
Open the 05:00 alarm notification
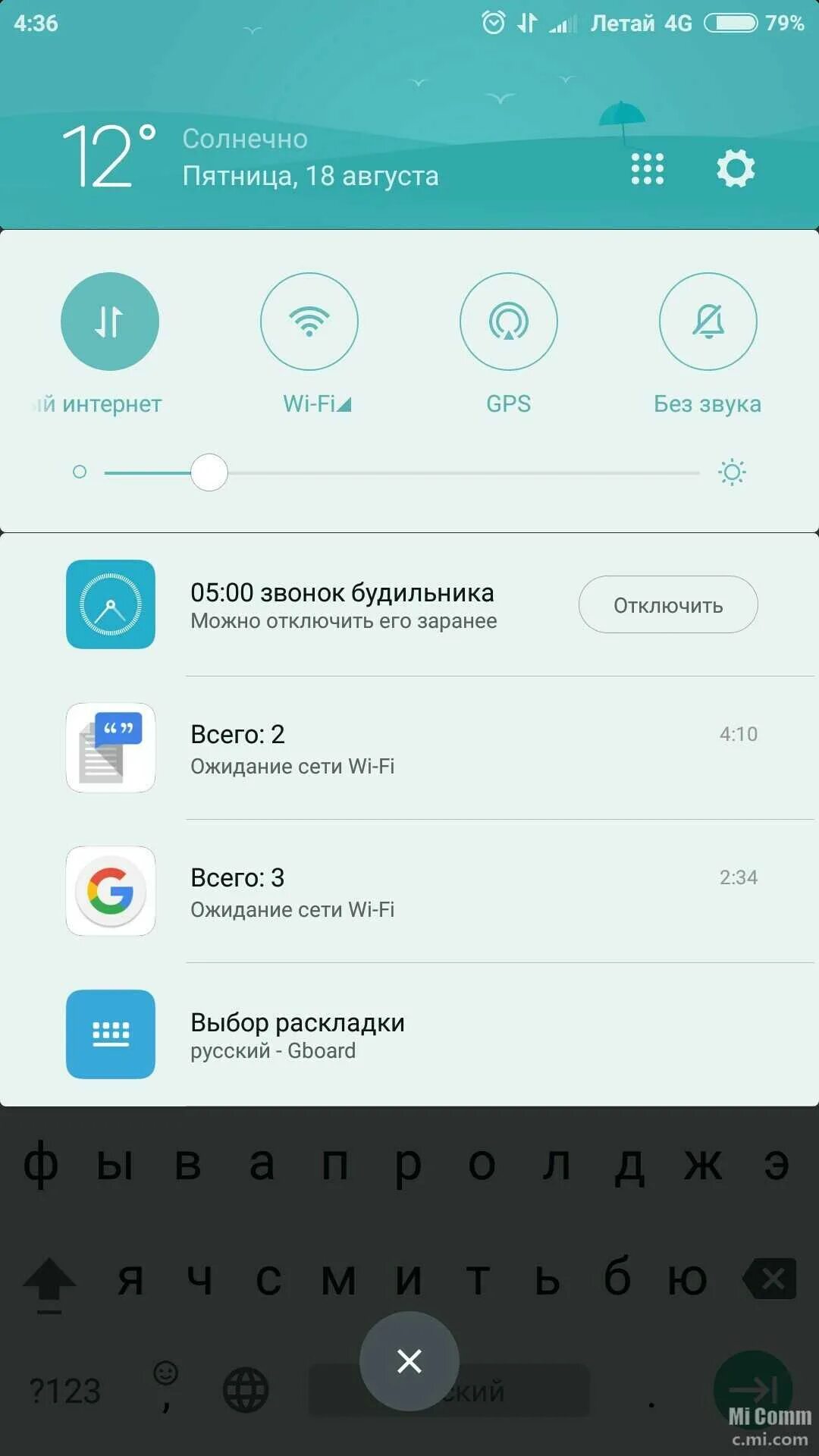pos(409,604)
